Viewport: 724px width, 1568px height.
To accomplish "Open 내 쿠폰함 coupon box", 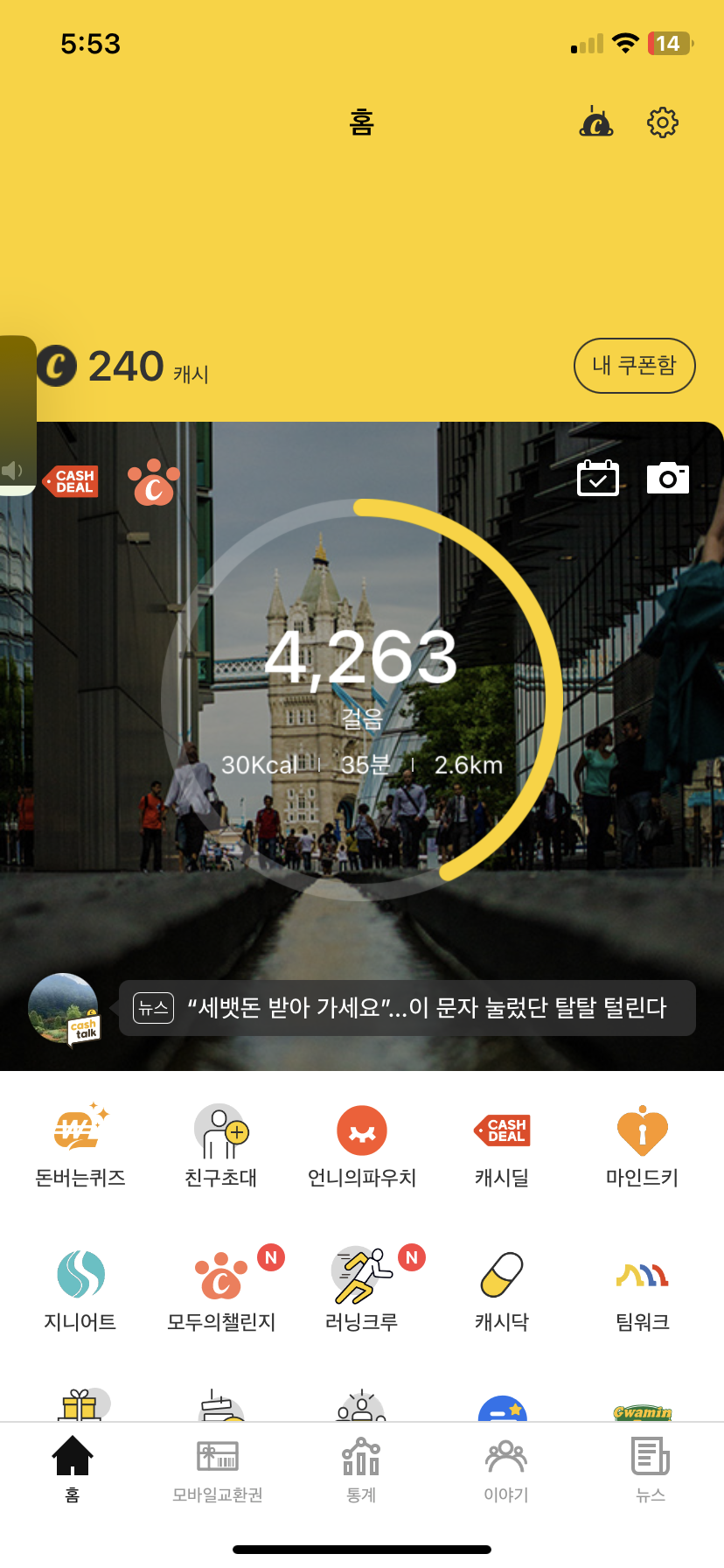I will click(x=634, y=366).
